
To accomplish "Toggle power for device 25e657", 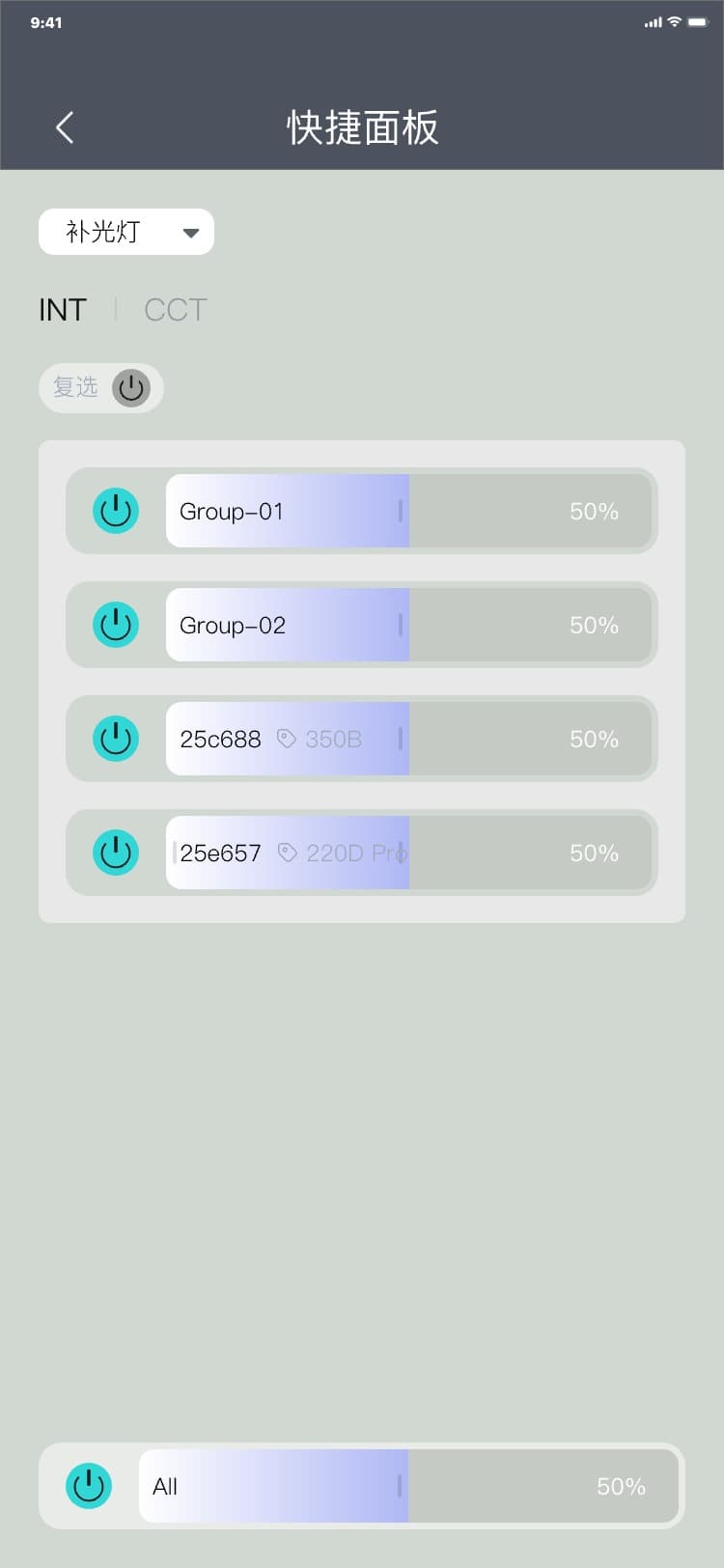I will click(x=116, y=853).
